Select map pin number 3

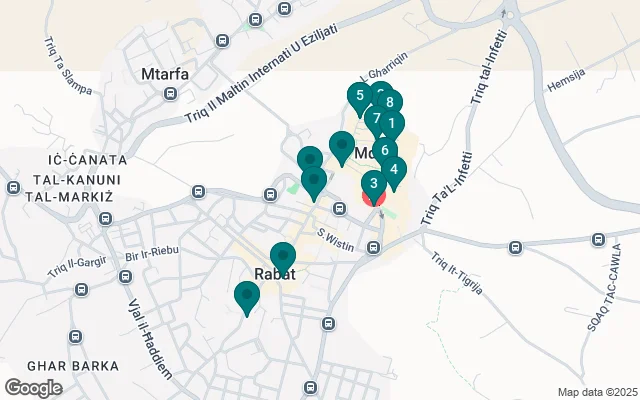(373, 183)
